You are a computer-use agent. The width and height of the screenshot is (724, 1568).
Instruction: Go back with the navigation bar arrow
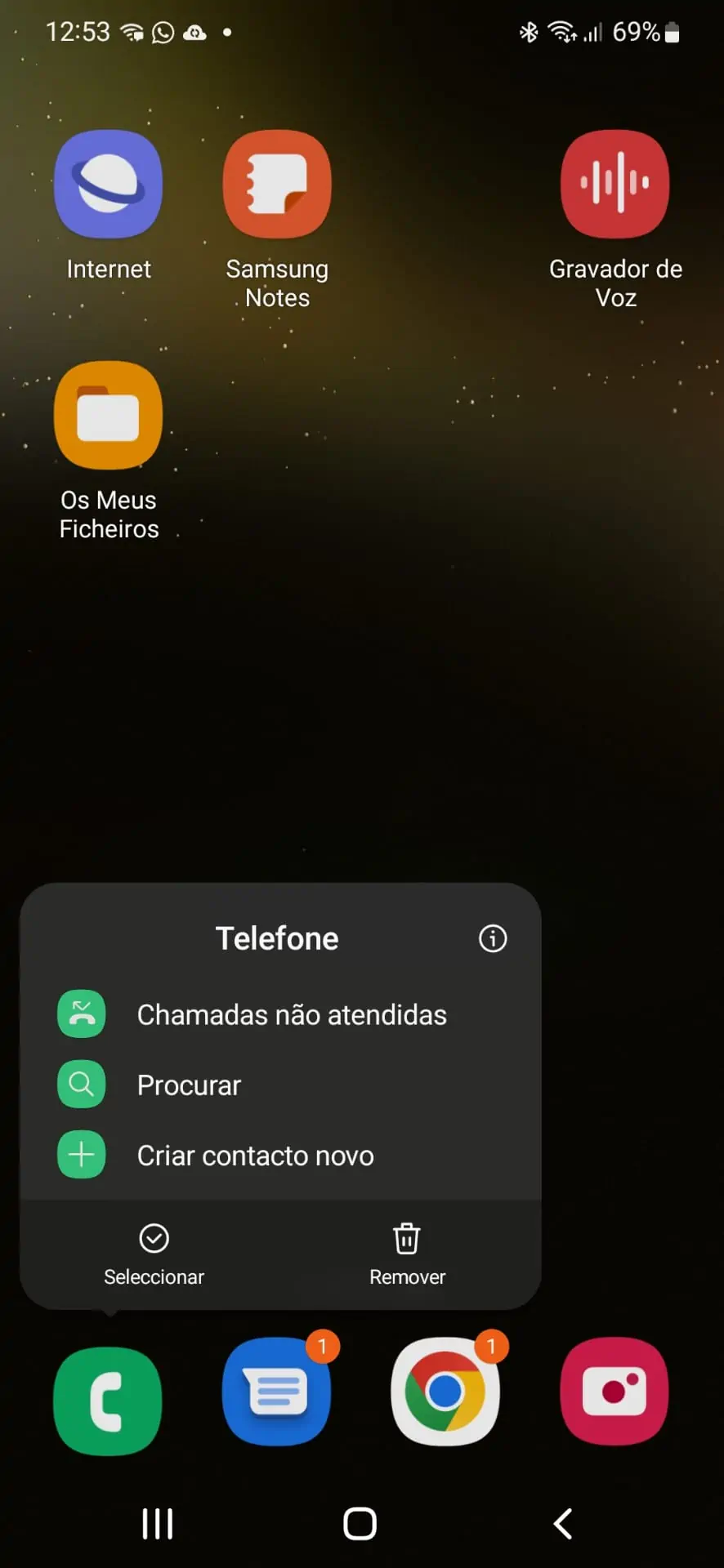tap(563, 1523)
